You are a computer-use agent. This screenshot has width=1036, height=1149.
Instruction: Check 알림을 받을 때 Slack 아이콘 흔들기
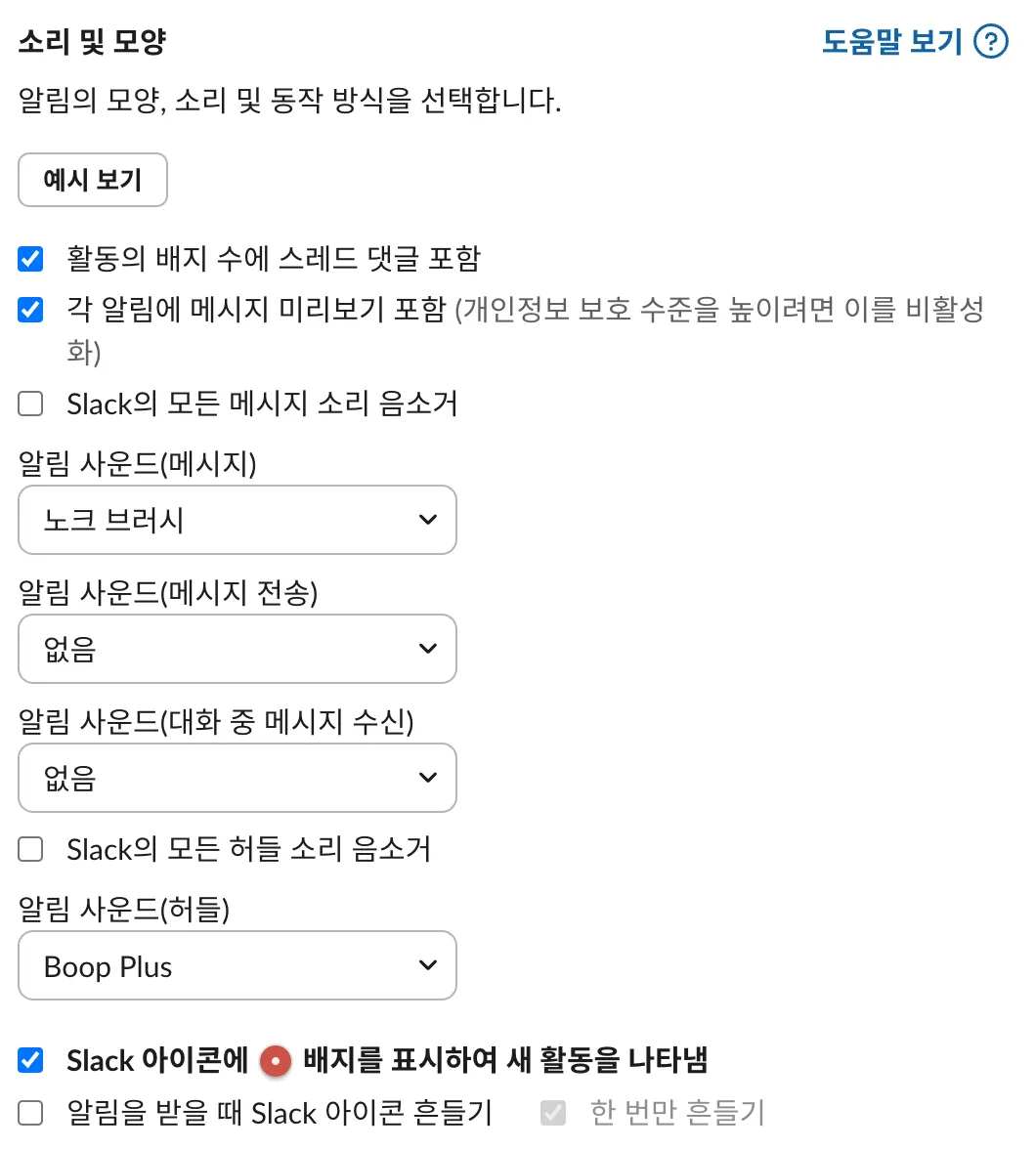[31, 1112]
